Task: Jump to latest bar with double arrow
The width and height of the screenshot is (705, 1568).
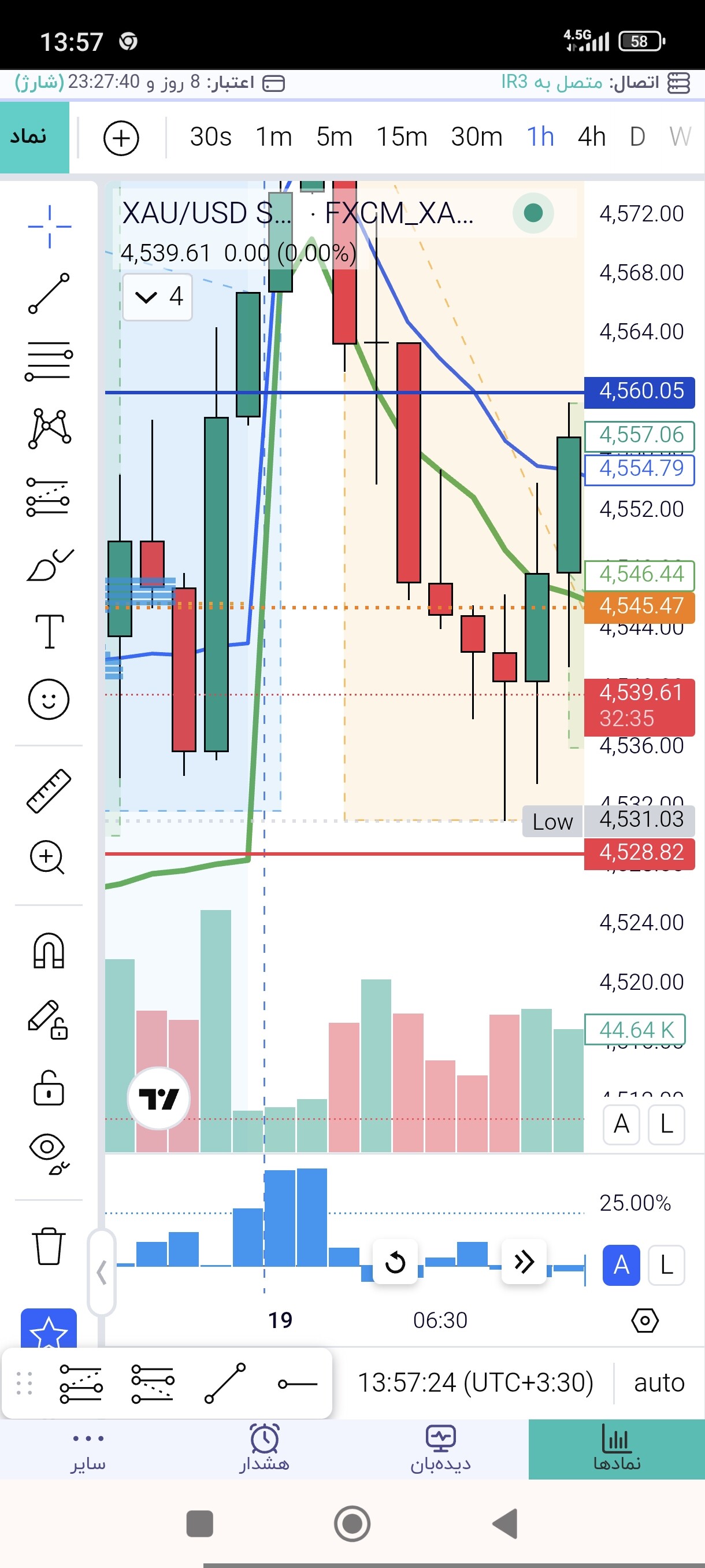Action: click(524, 1262)
